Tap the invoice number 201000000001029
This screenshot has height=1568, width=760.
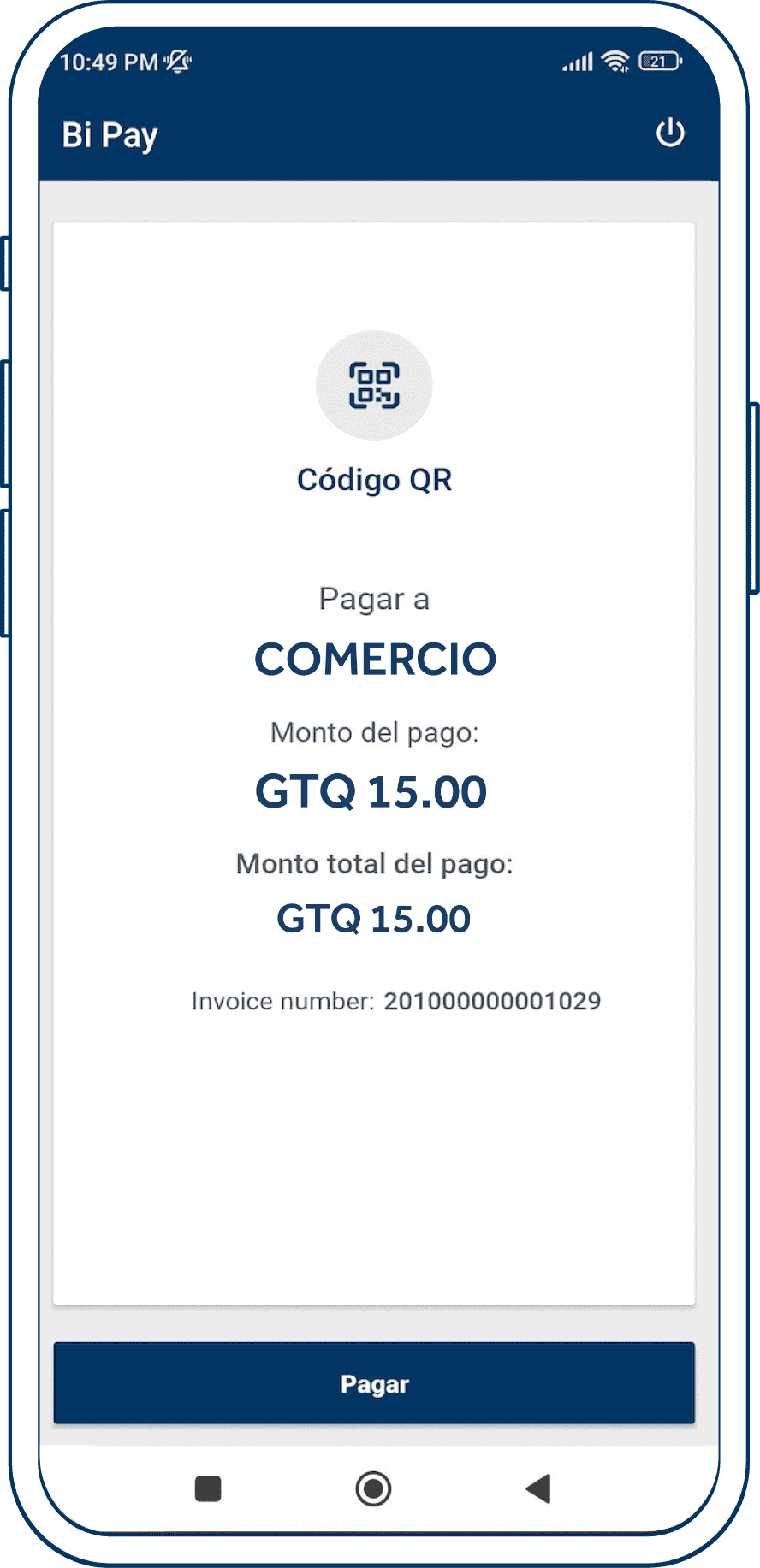pos(494,1000)
